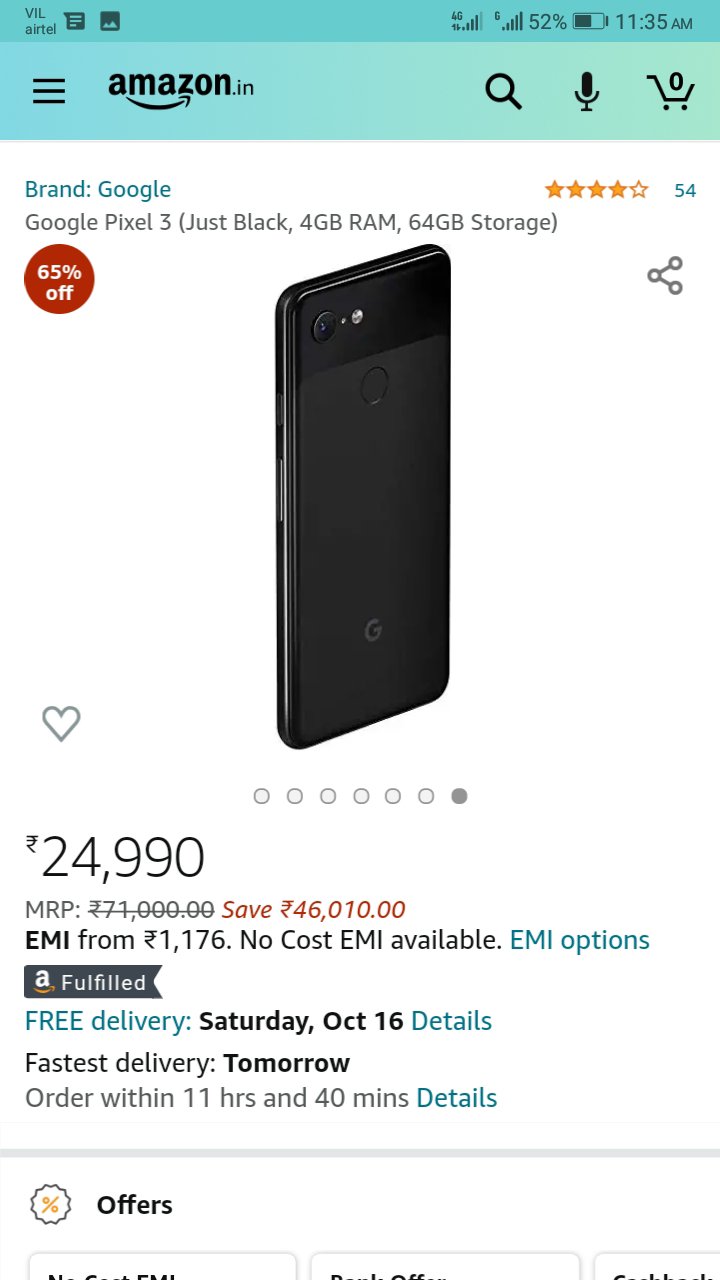Start voice search with the microphone
Viewport: 720px width, 1280px height.
point(587,92)
